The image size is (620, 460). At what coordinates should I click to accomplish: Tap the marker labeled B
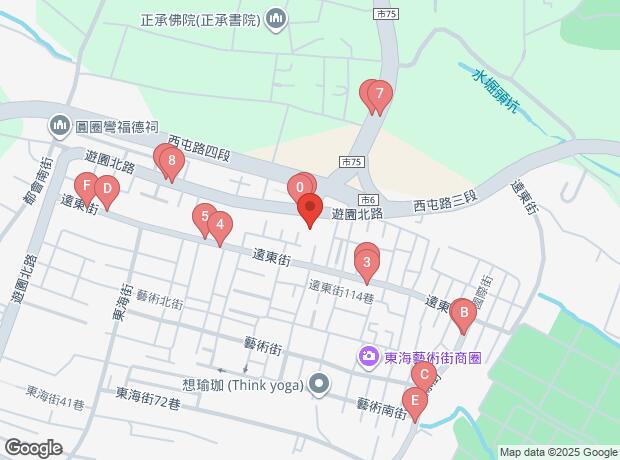463,316
